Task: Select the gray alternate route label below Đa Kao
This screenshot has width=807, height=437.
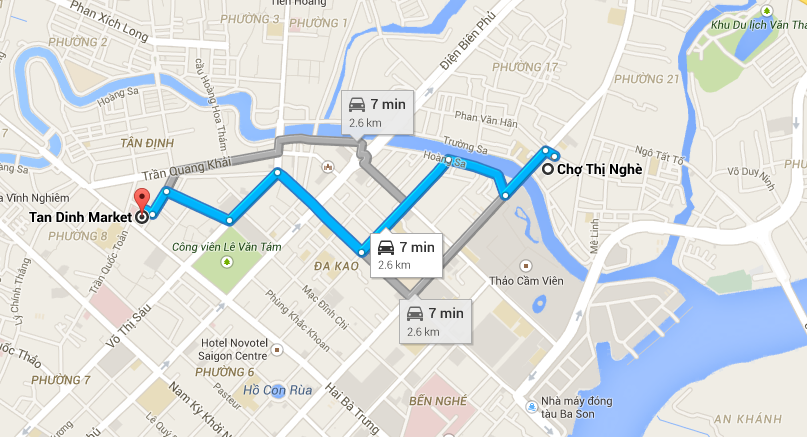Action: click(x=434, y=320)
